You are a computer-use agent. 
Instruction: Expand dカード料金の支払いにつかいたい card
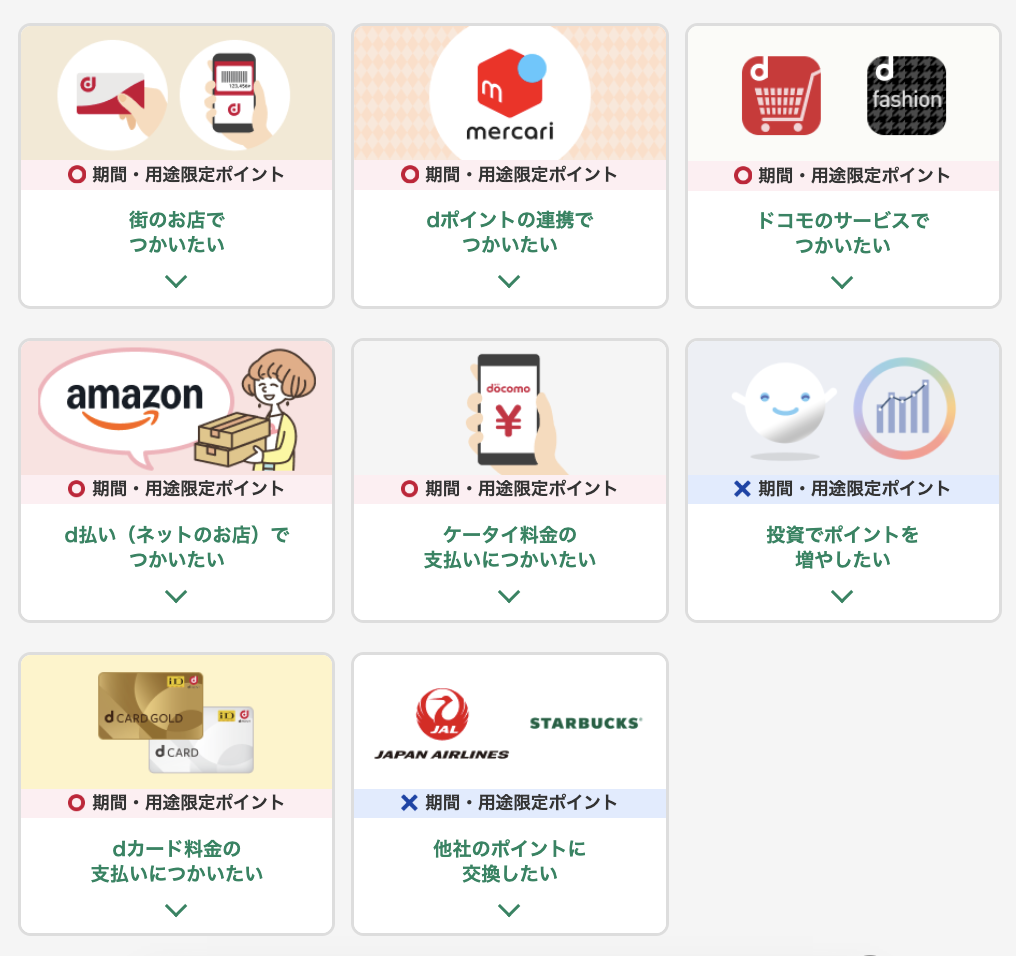pyautogui.click(x=176, y=910)
